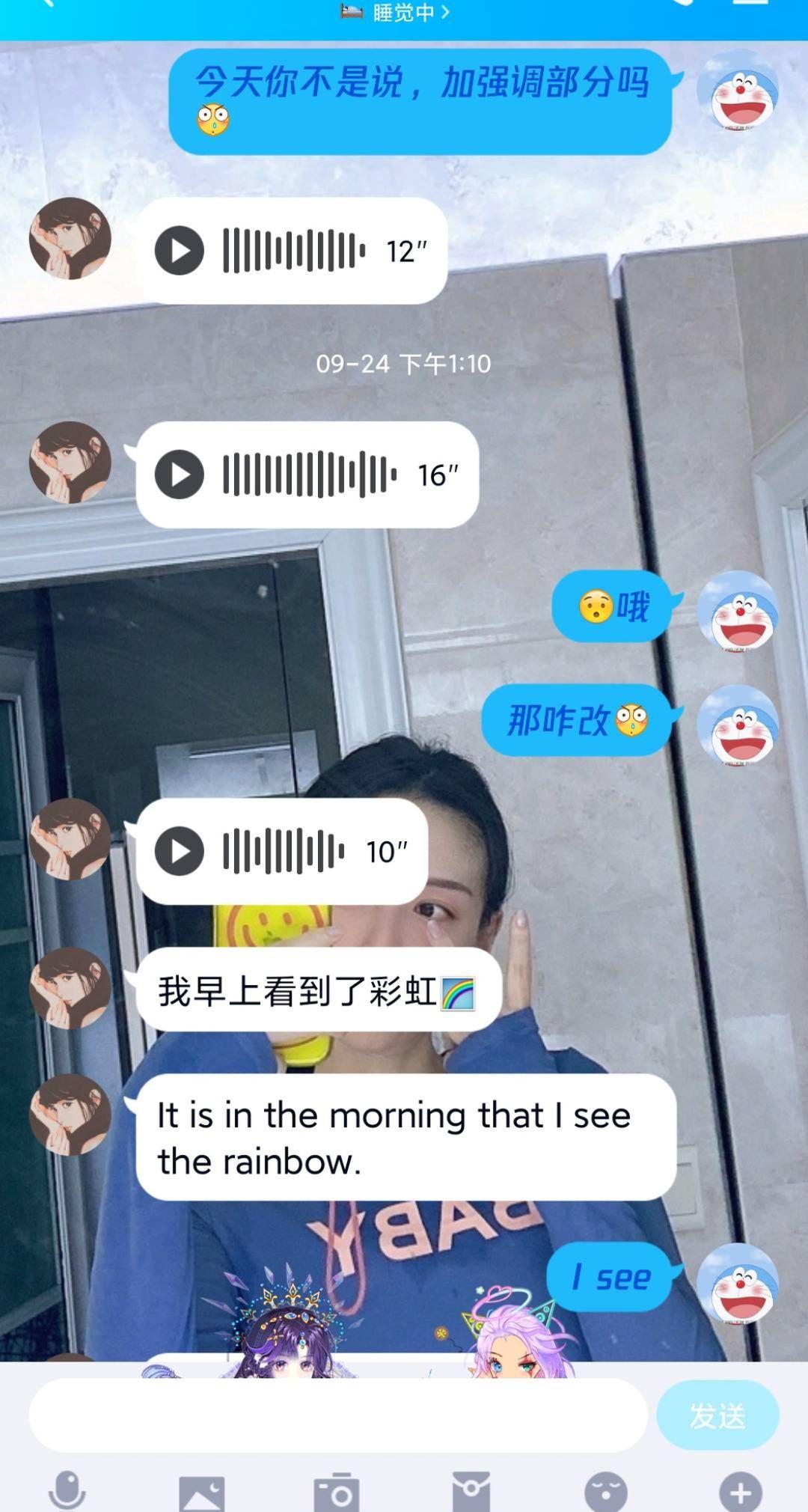Open the plus more options menu
Screen dimensions: 808x1512
click(x=741, y=1493)
